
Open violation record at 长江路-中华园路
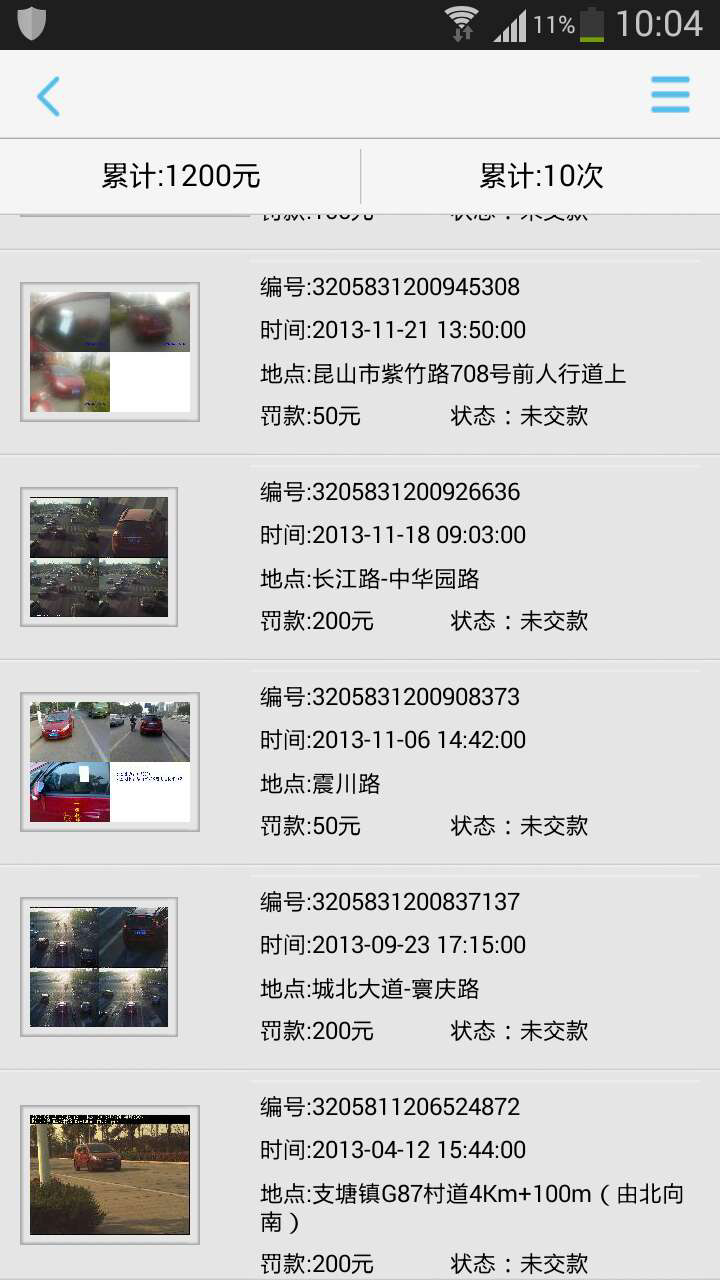pos(360,557)
